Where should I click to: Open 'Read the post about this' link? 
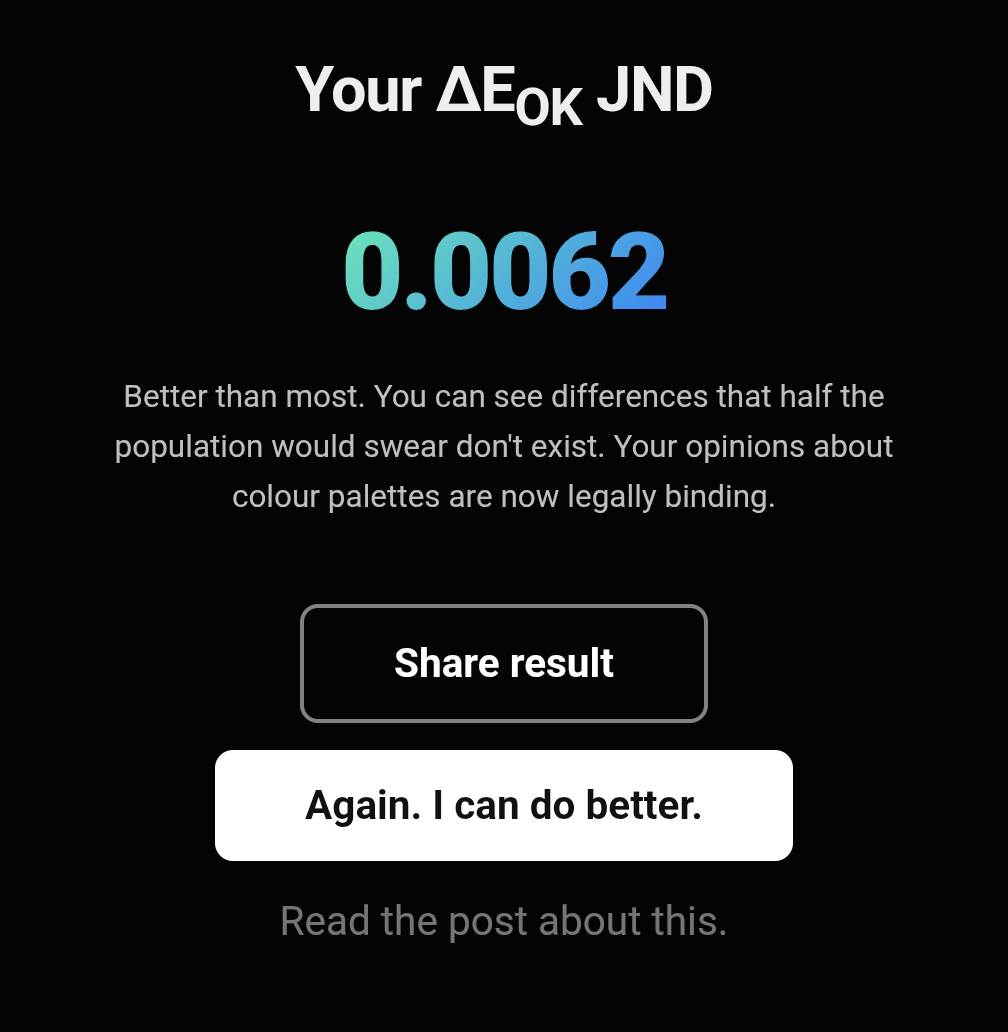pyautogui.click(x=503, y=921)
